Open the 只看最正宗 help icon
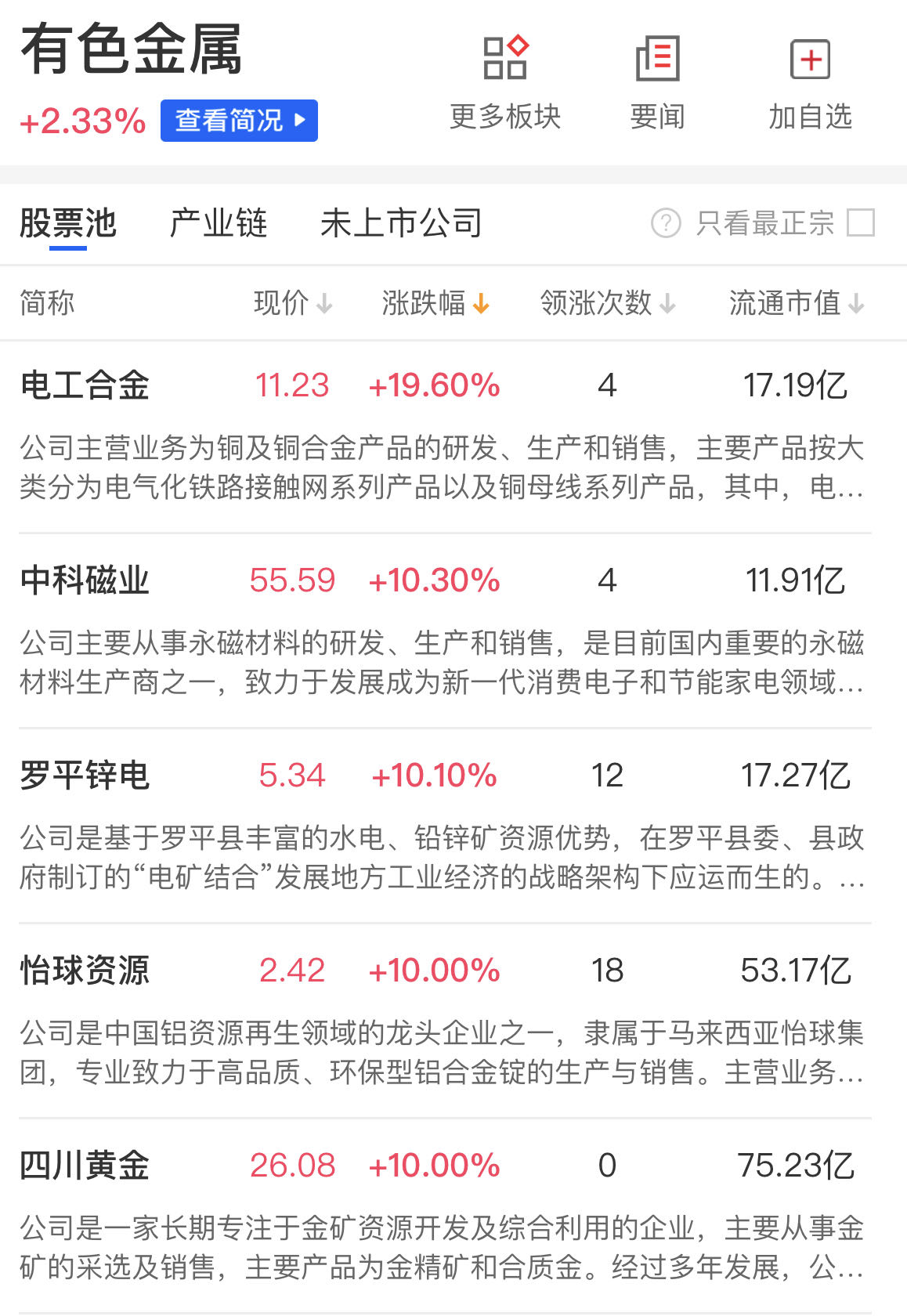Screen dimensions: 907x1316 [x=666, y=223]
